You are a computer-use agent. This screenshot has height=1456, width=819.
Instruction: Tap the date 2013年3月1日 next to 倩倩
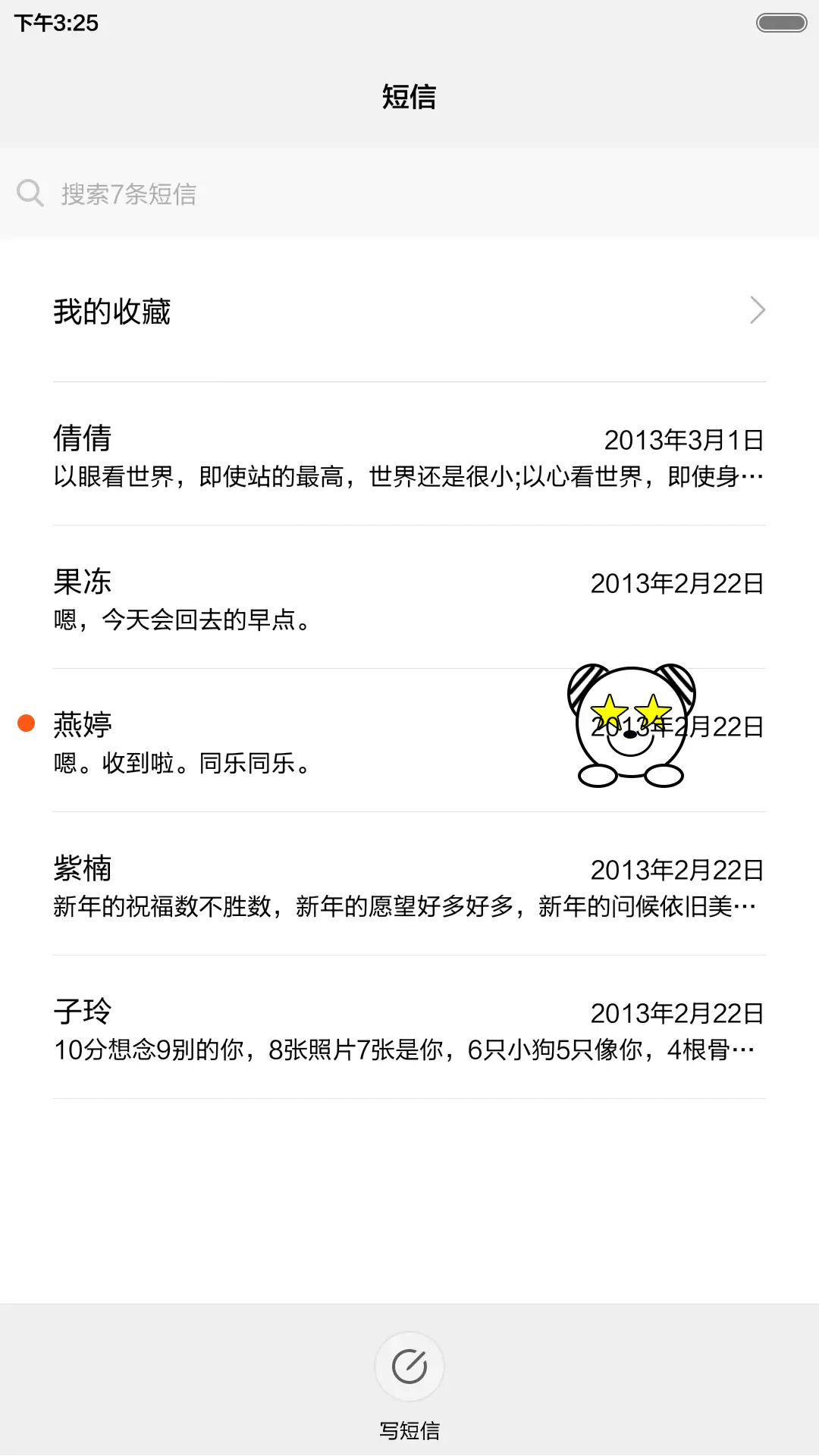(684, 438)
